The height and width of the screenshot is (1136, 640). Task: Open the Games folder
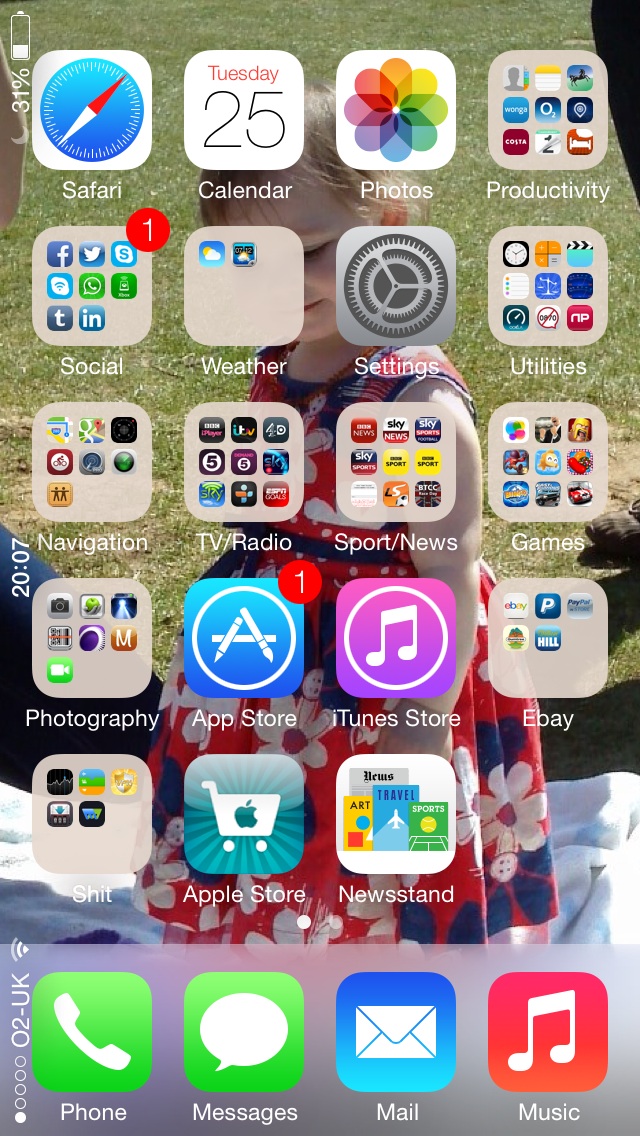click(548, 462)
